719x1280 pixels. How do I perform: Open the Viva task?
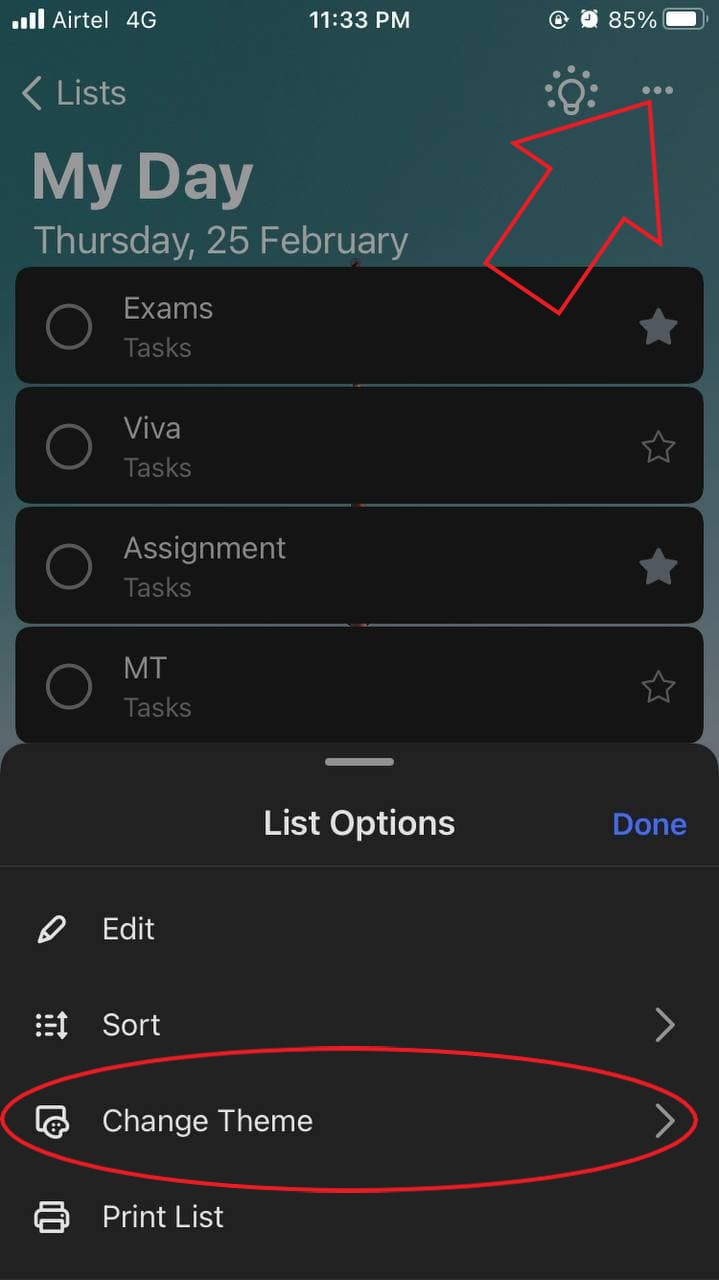pos(359,446)
